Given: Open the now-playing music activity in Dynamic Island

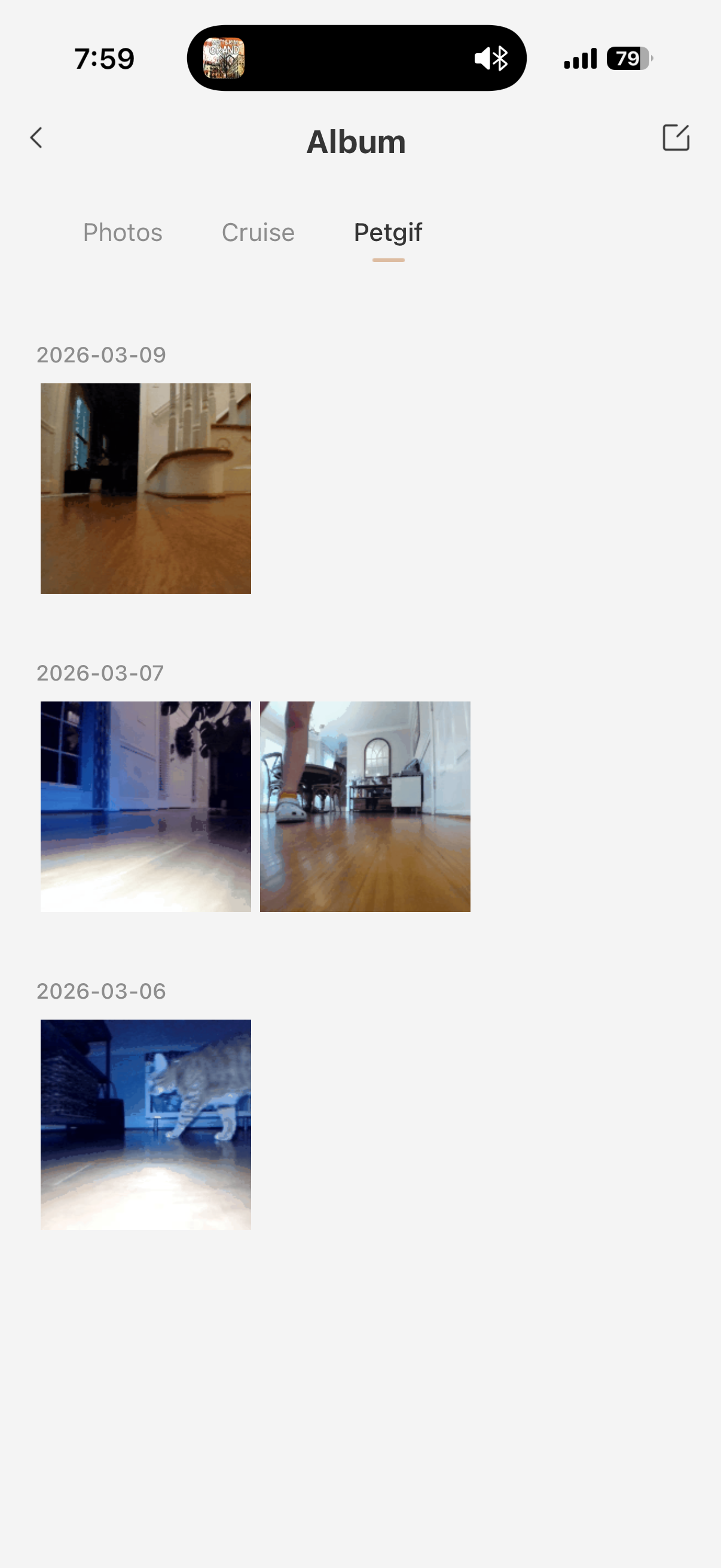Looking at the screenshot, I should coord(224,59).
